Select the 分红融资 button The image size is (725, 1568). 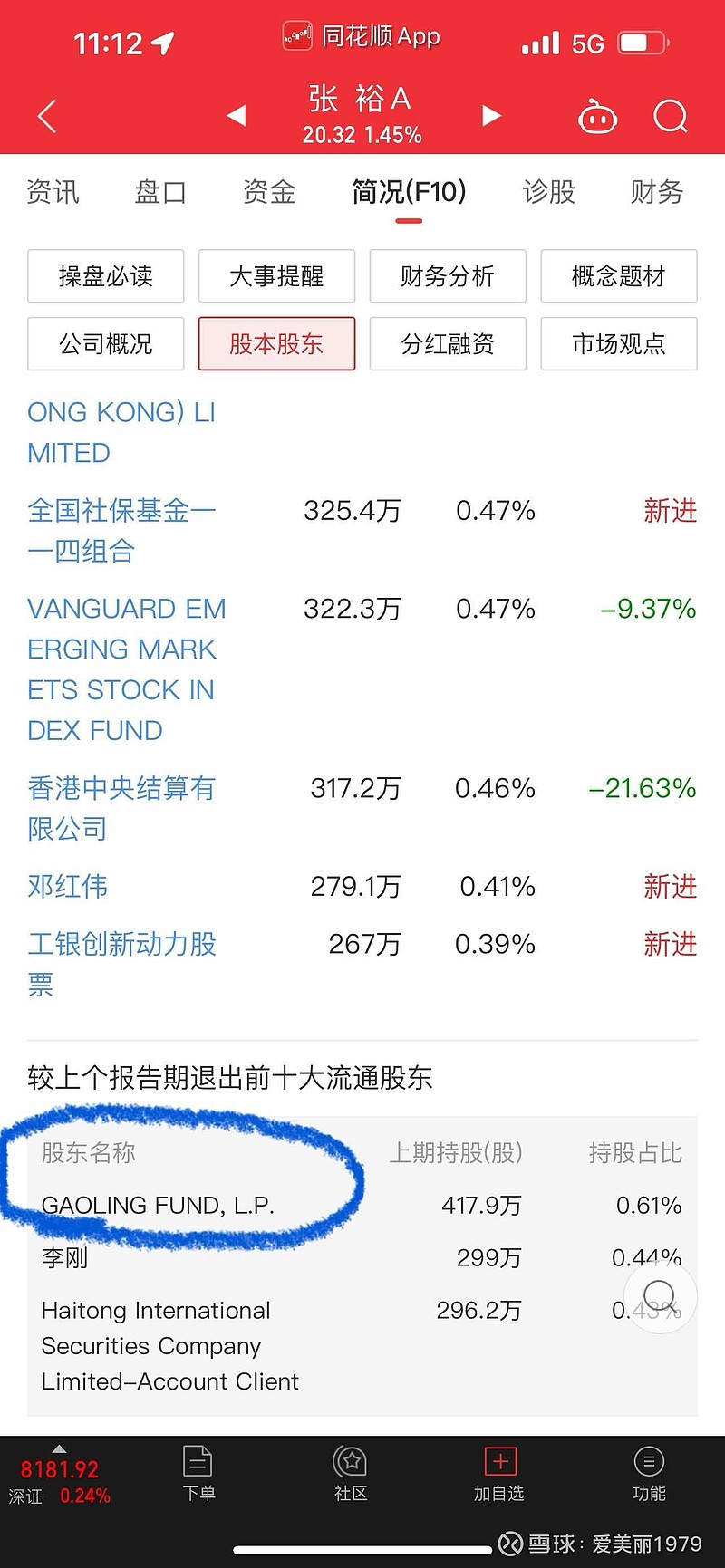point(448,344)
